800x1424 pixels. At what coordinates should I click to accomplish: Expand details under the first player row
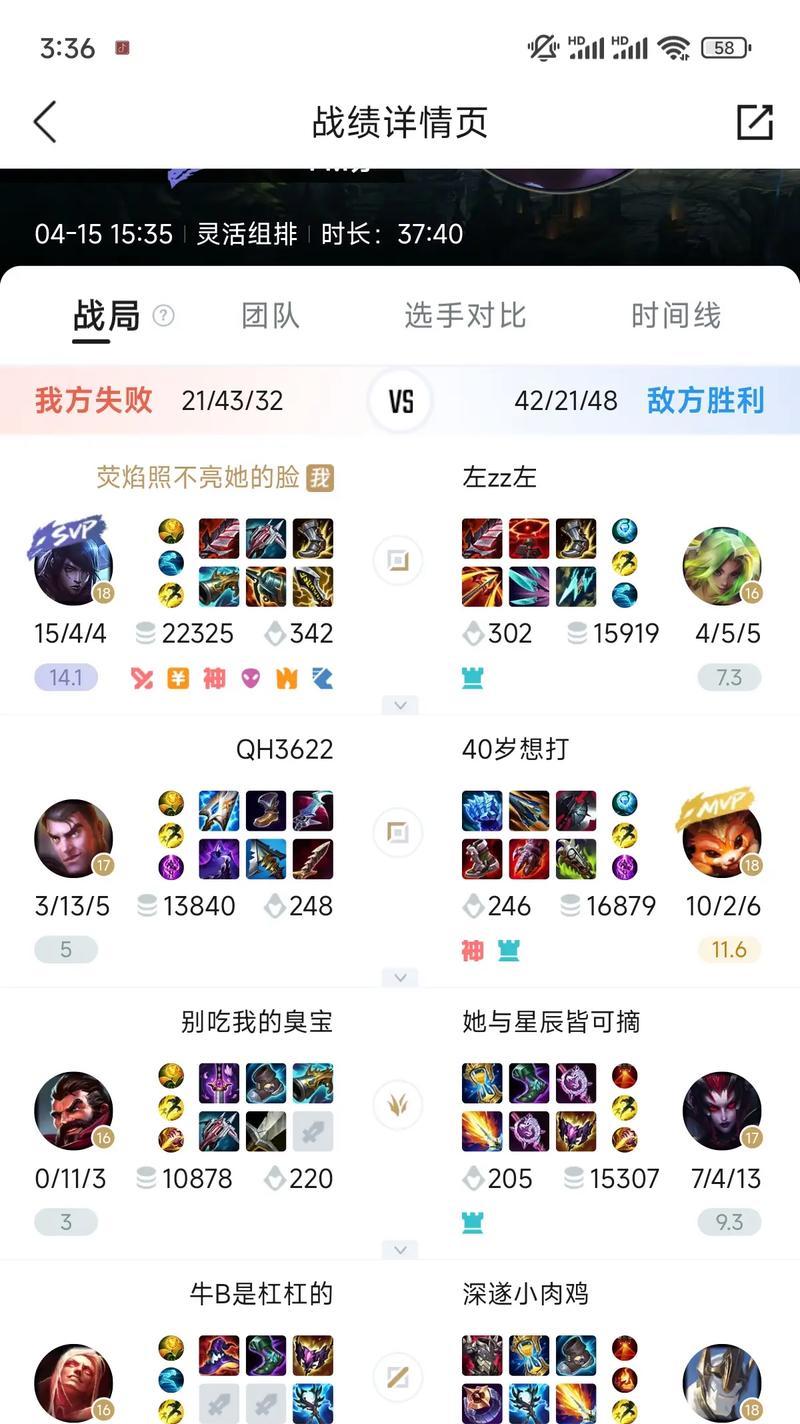(400, 705)
